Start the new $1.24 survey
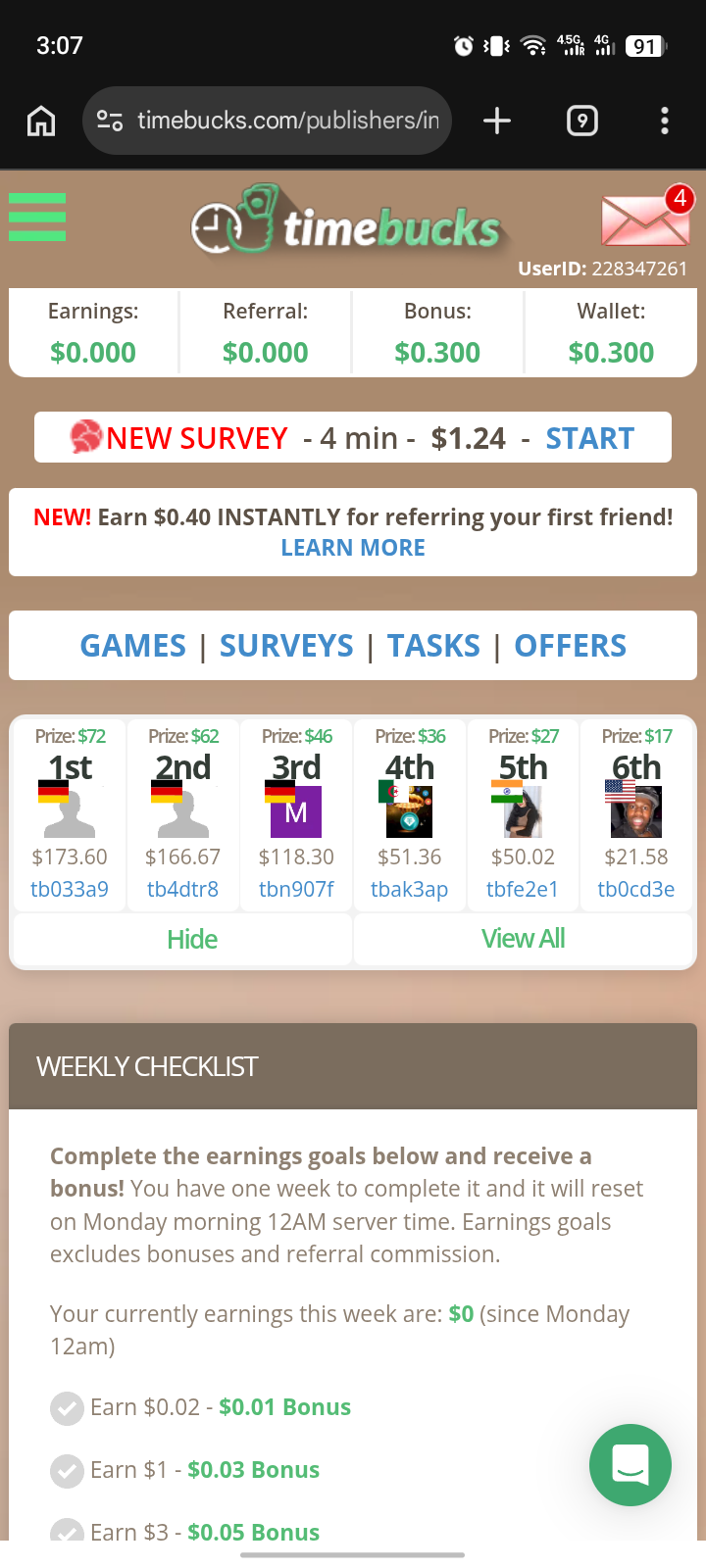 coord(589,438)
